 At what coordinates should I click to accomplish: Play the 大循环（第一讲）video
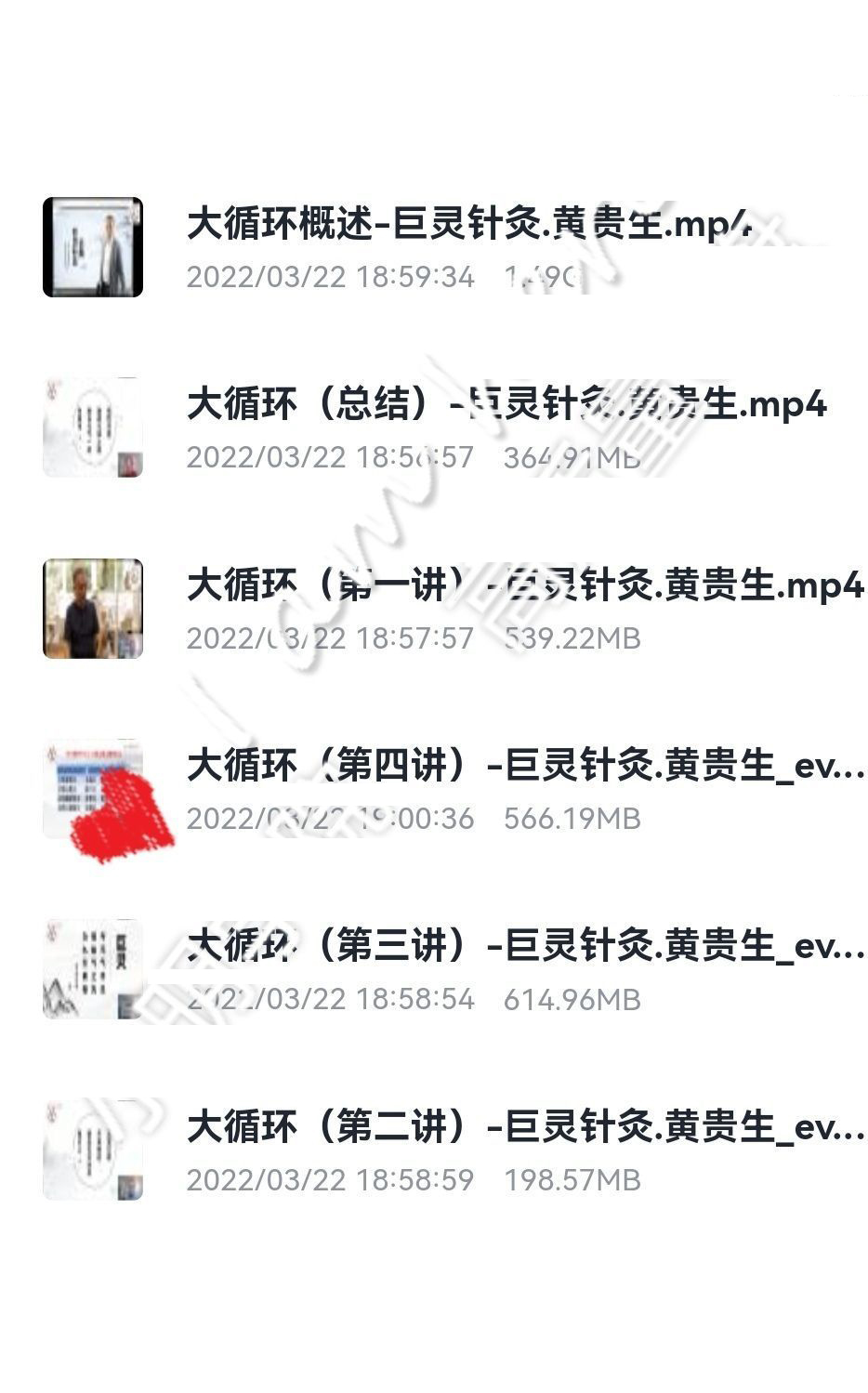pos(524,585)
